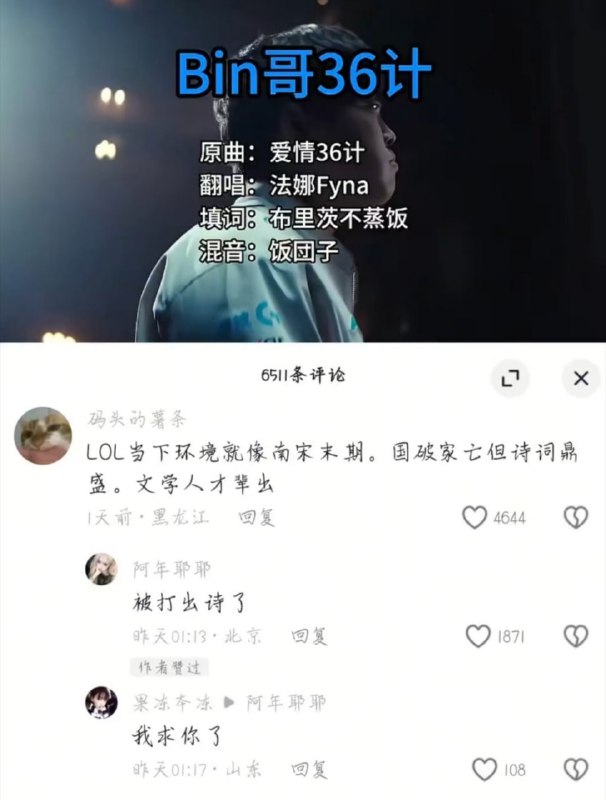Like the comment by 码头的薯条
606x800 pixels.
tap(474, 517)
